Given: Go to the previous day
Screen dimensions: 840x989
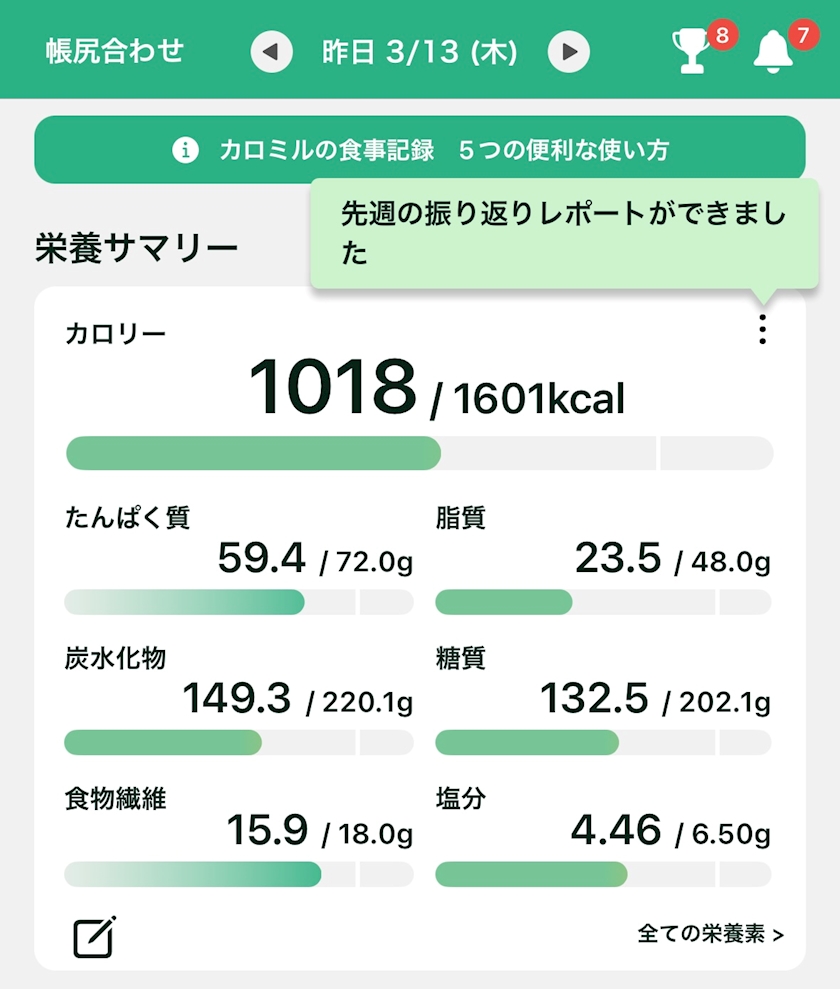Looking at the screenshot, I should point(271,52).
